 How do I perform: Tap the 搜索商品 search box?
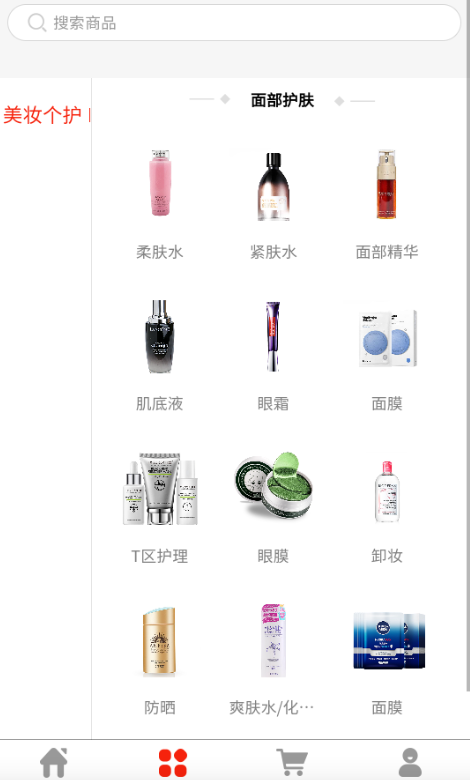click(x=234, y=23)
